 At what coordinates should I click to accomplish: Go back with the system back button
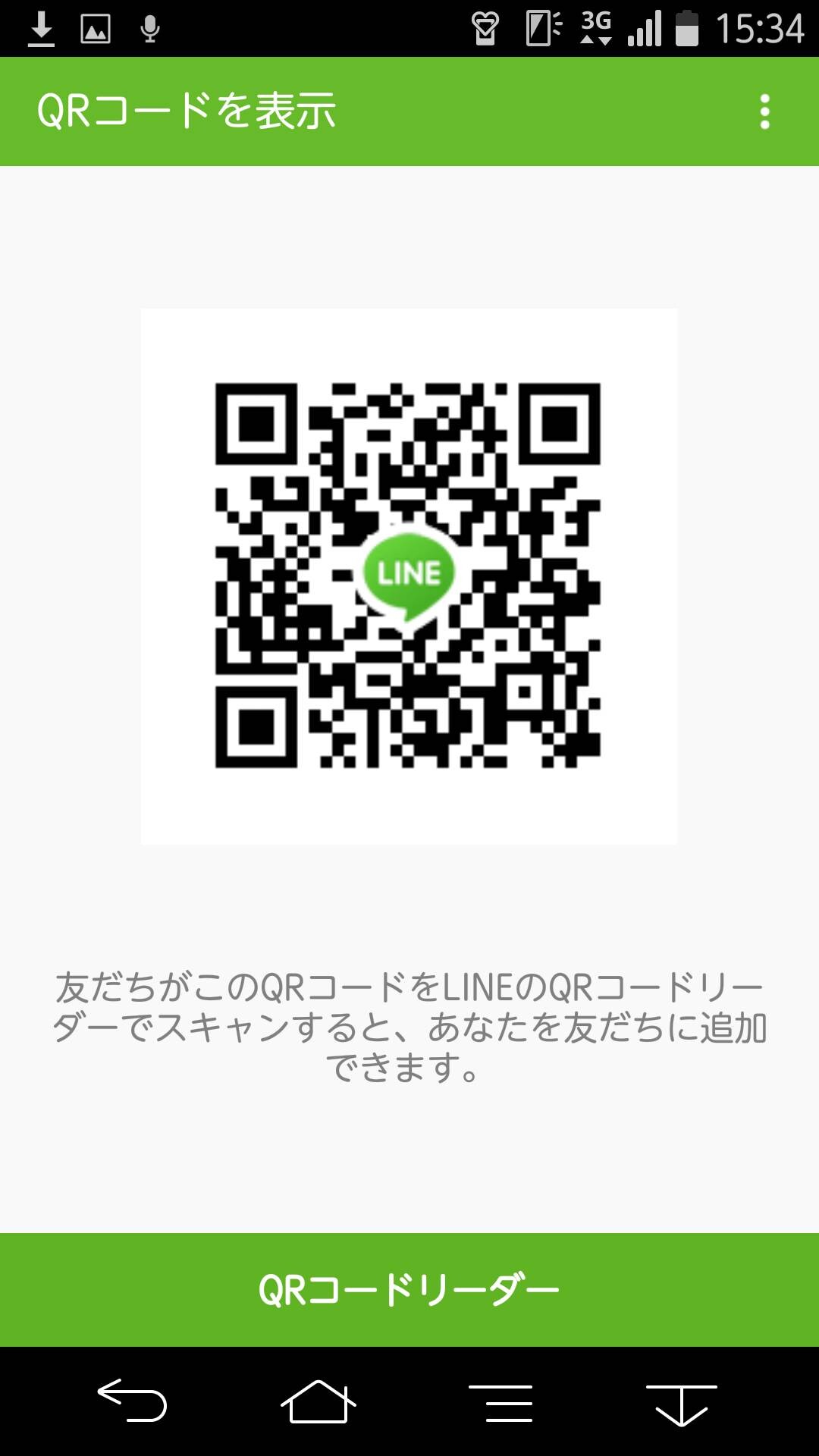[x=132, y=1400]
